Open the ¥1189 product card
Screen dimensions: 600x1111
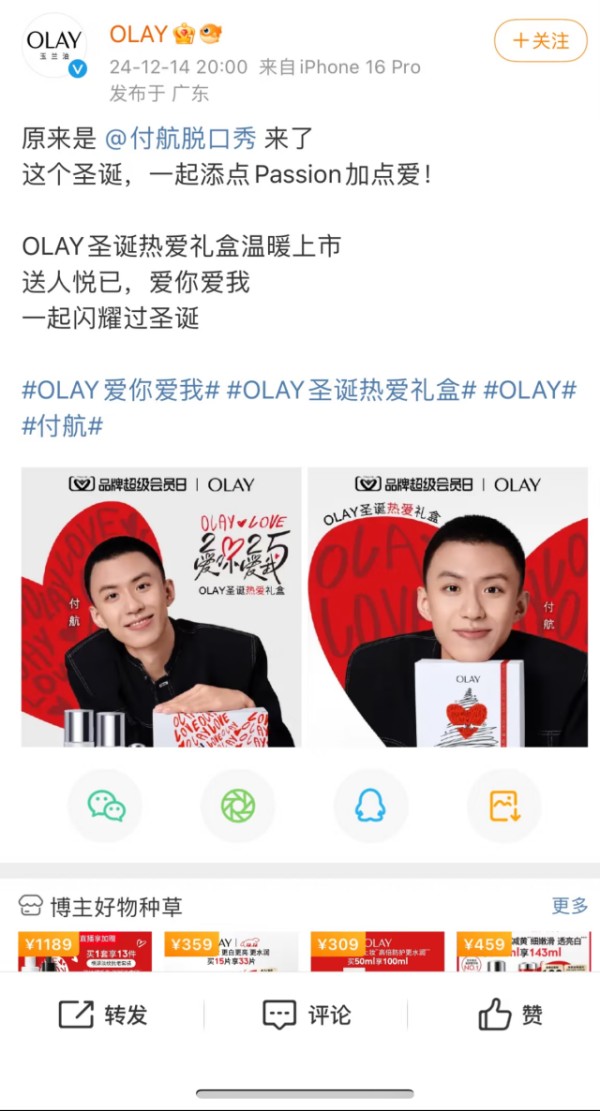(x=85, y=951)
